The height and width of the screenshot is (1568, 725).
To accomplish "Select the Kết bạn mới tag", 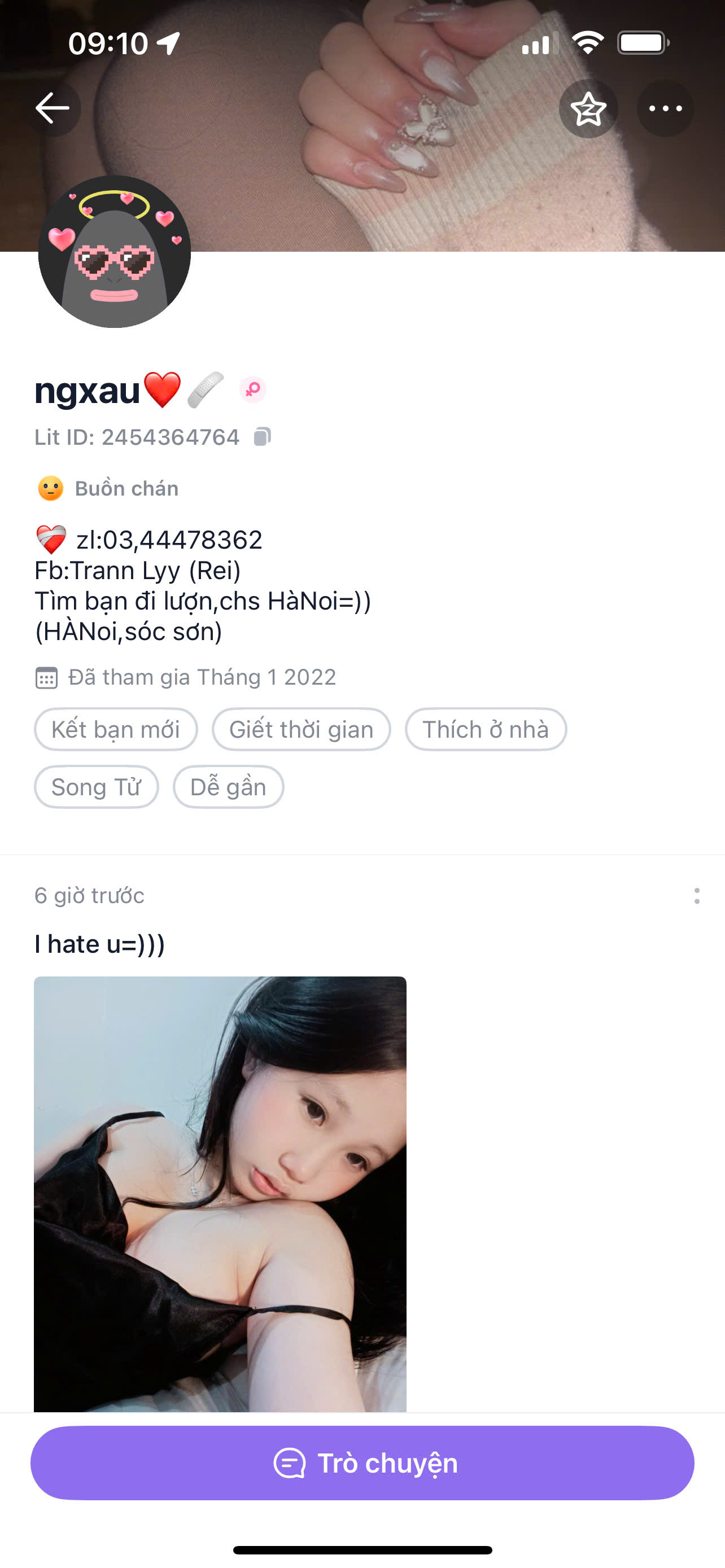I will (116, 729).
